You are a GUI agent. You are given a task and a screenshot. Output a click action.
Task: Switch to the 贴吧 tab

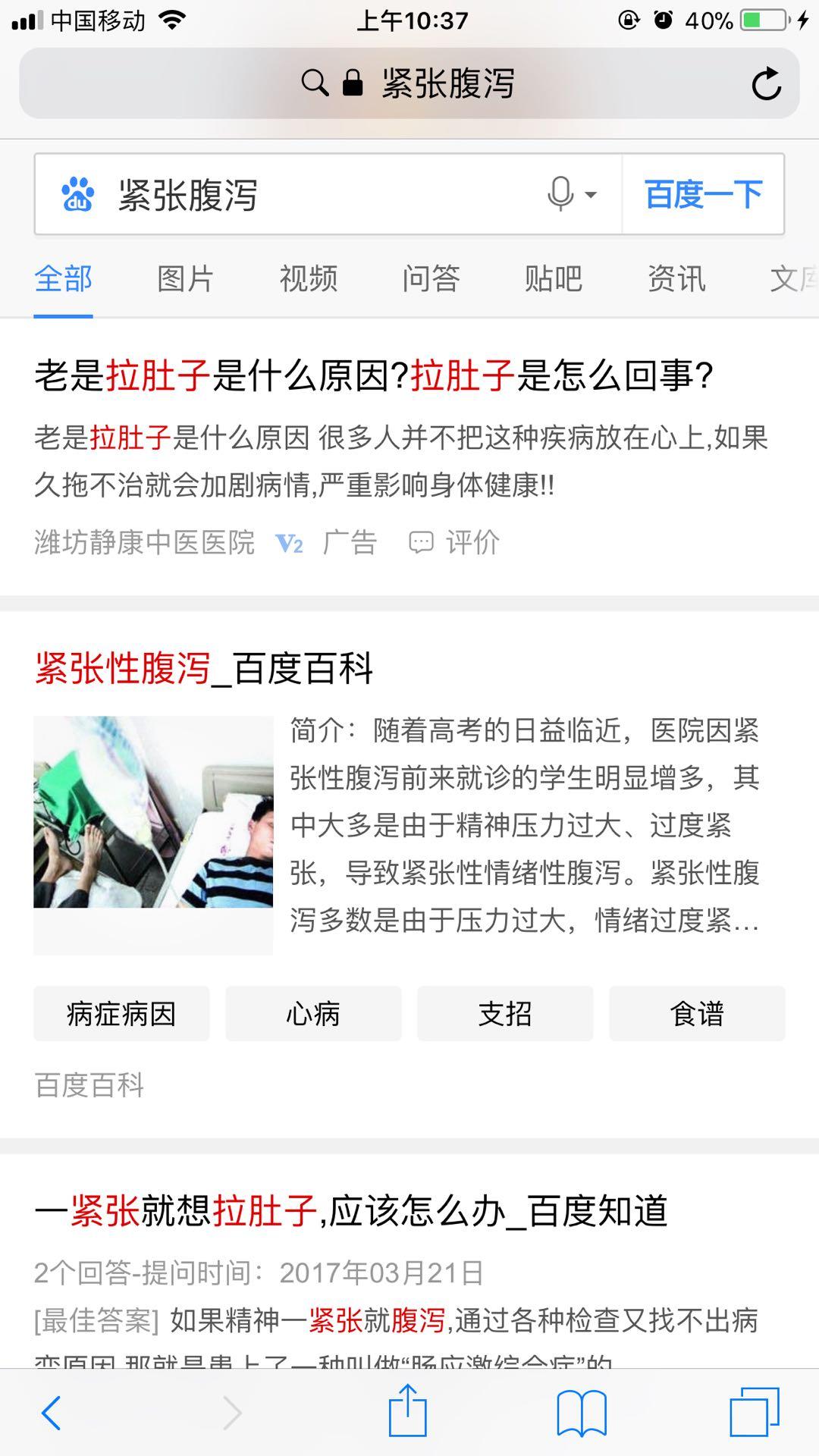point(554,279)
